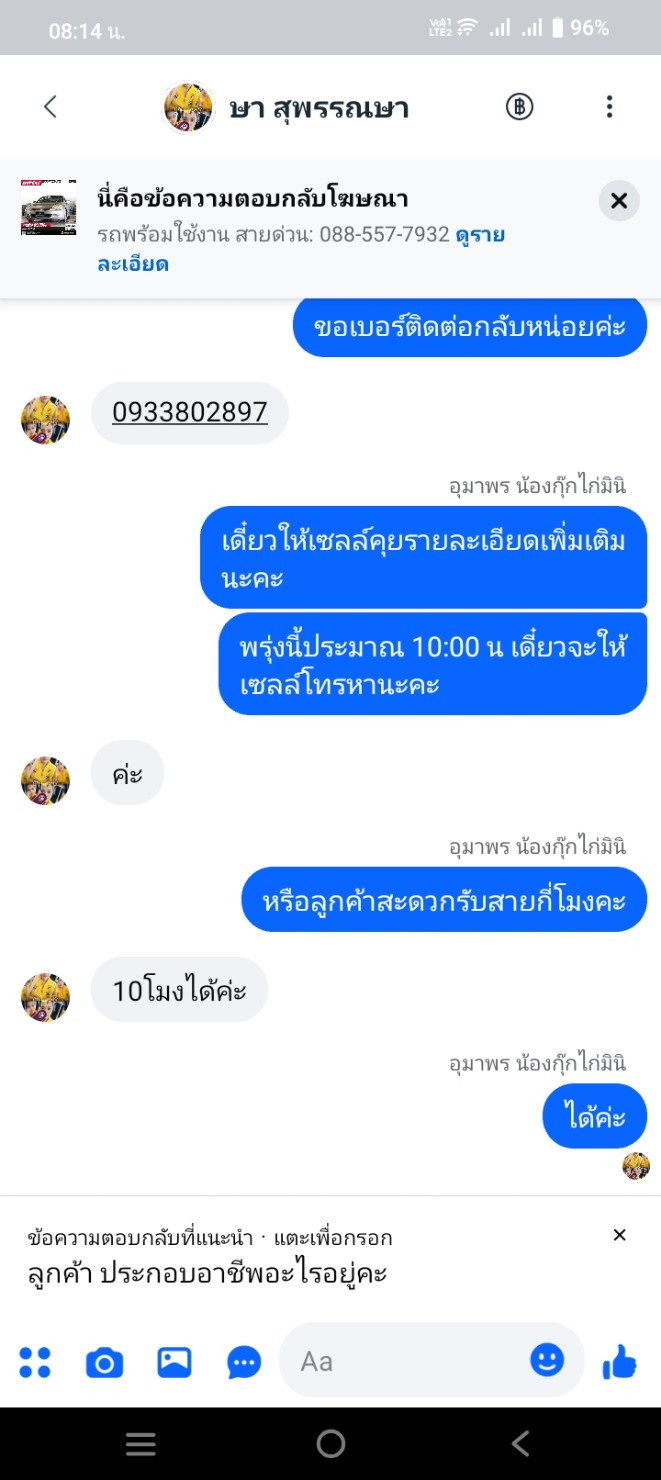661x1480 pixels.
Task: Open the recent apps view
Action: (140, 1443)
